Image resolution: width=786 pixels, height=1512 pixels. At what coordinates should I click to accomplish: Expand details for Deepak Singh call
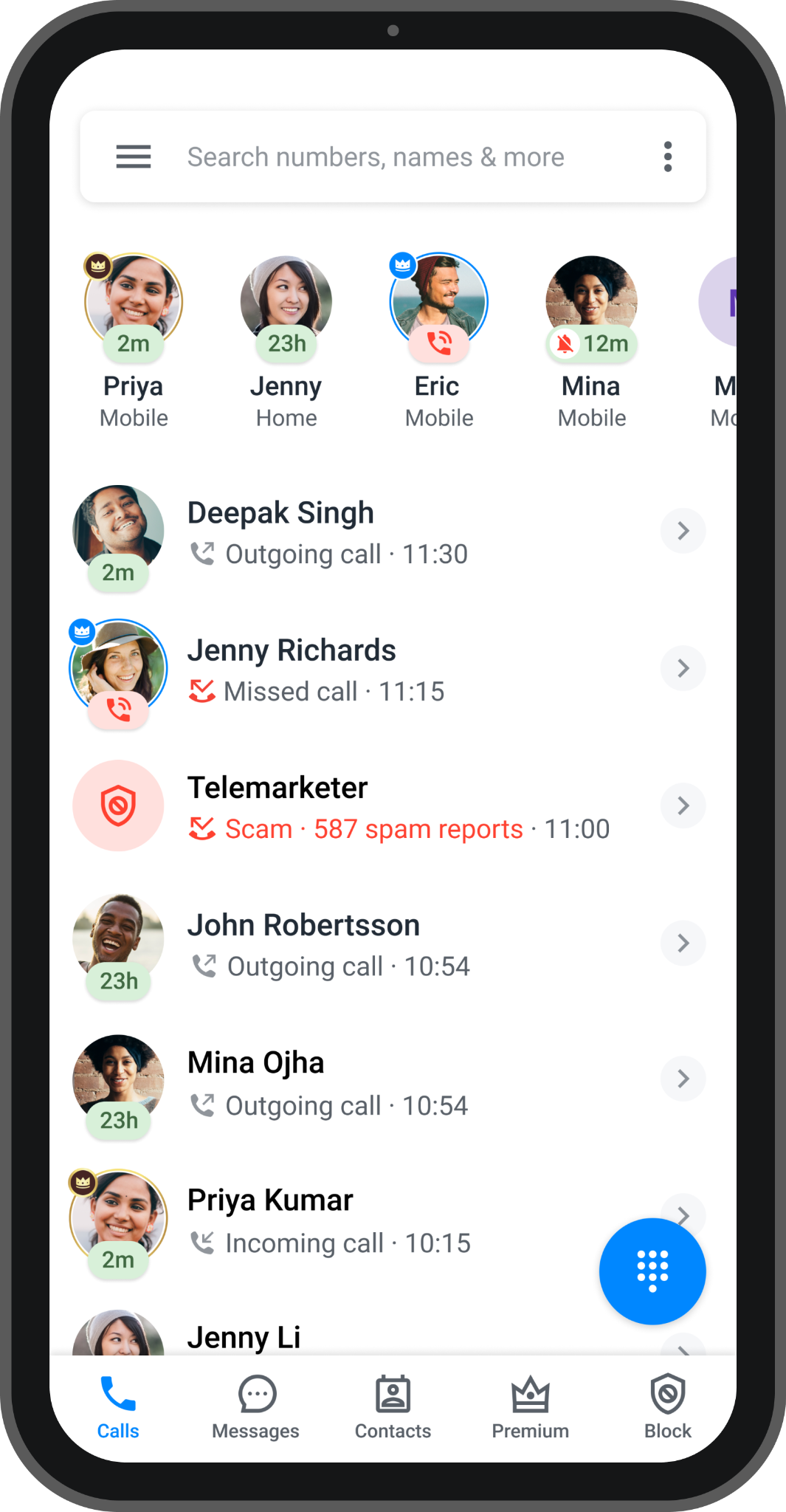pos(683,530)
